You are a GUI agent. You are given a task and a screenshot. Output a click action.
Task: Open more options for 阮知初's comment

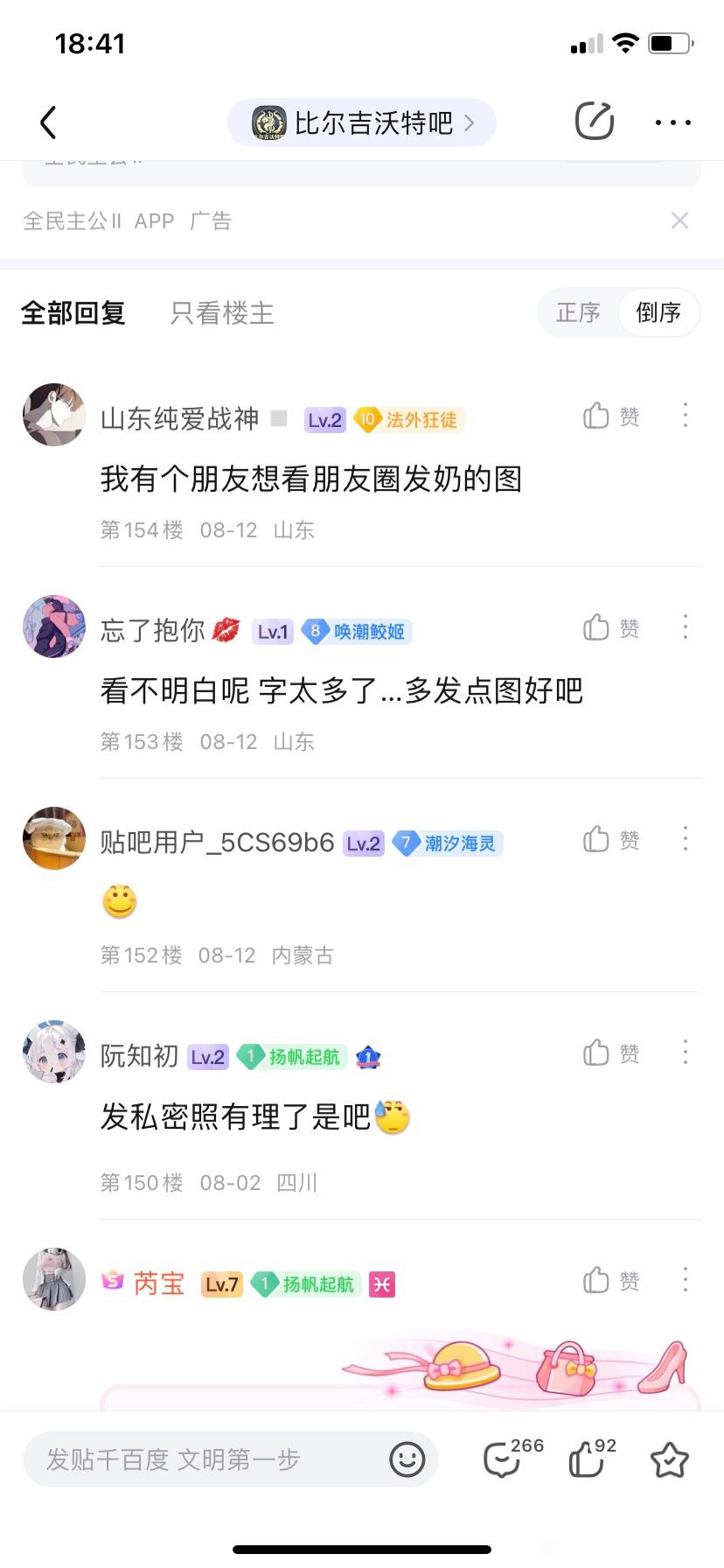pos(686,1053)
